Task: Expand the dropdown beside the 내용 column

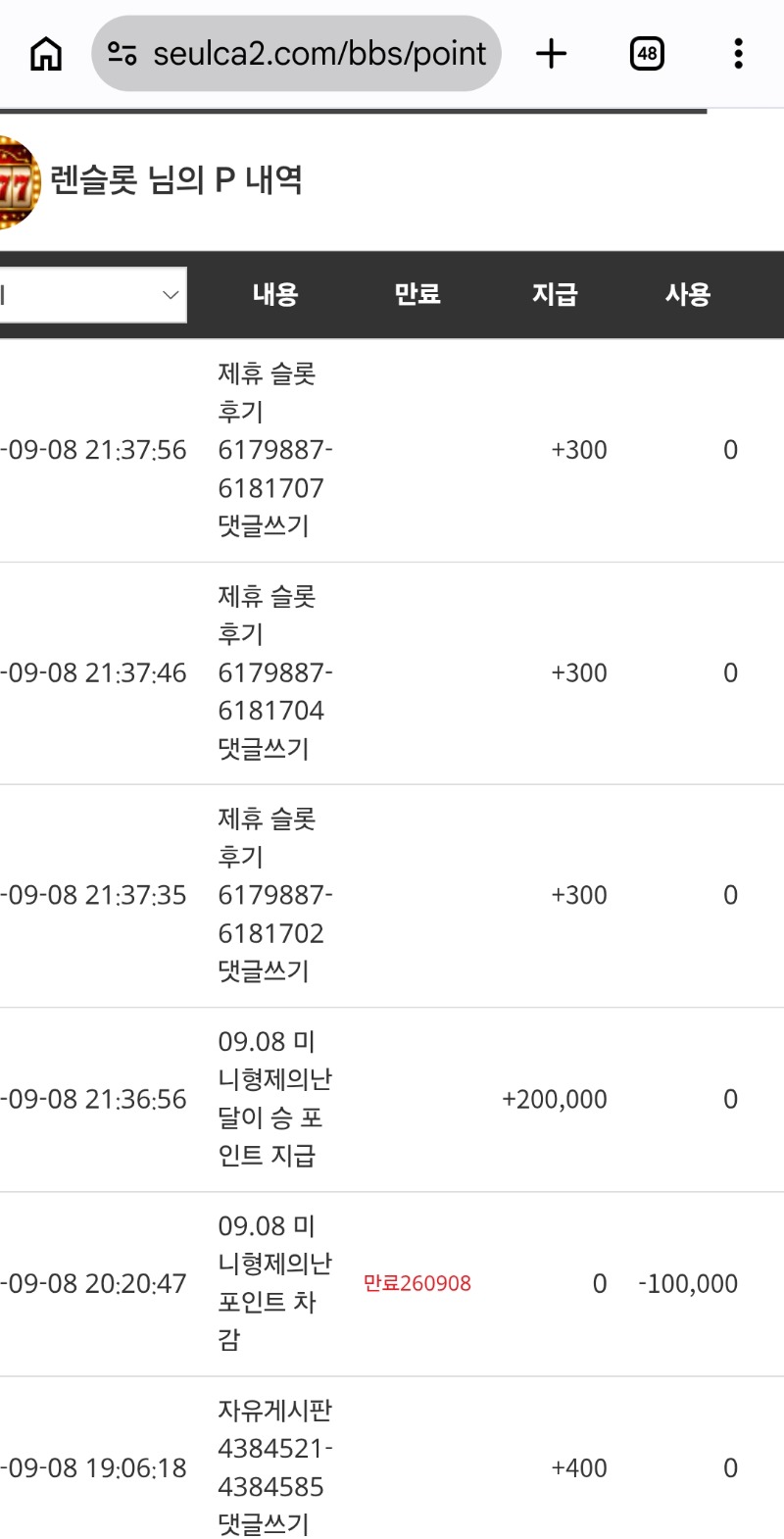Action: [x=93, y=294]
